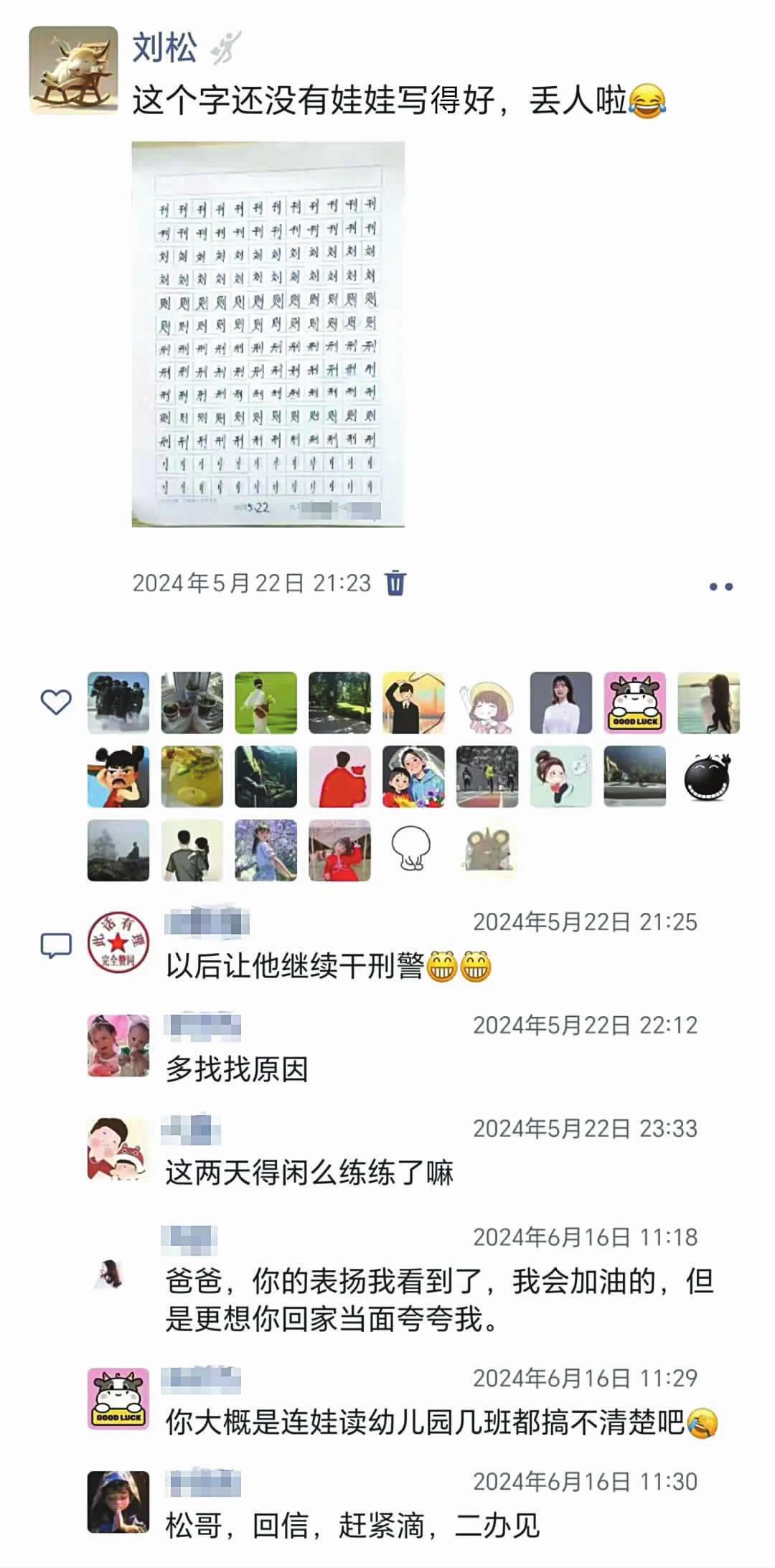Open the handwriting practice photo
The image size is (775, 1568).
[268, 334]
